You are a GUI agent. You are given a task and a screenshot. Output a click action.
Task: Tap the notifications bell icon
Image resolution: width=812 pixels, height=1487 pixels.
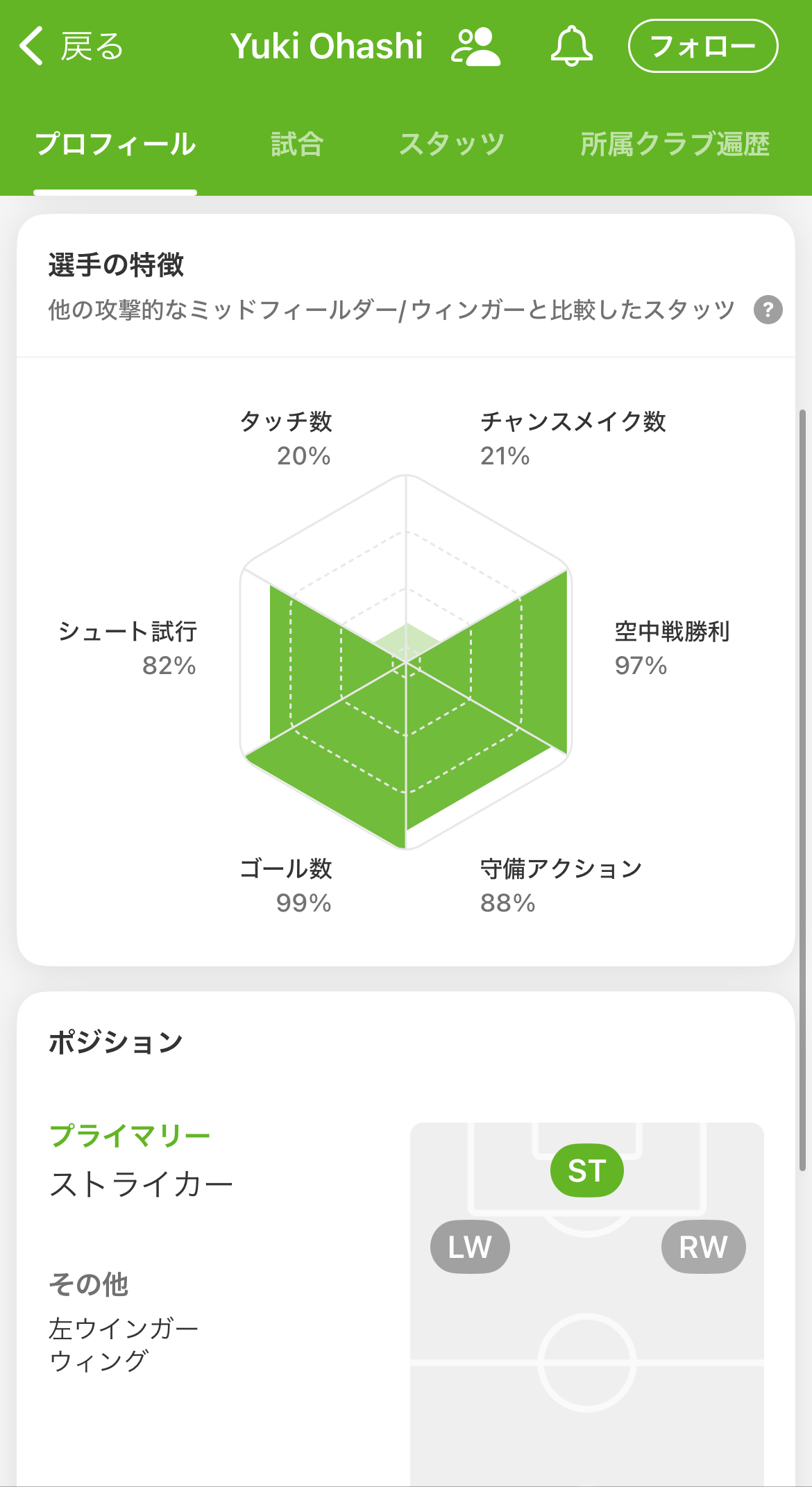tap(572, 47)
